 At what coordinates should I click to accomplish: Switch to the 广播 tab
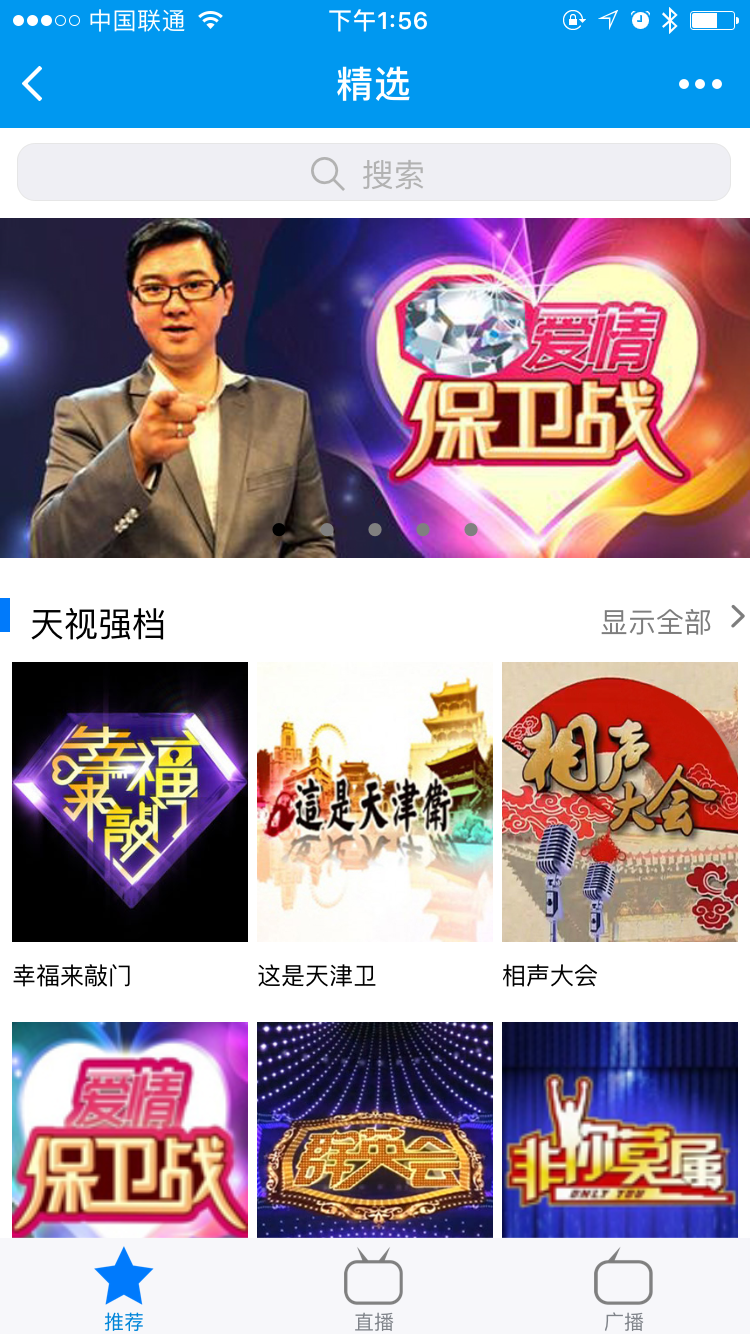coord(623,1290)
